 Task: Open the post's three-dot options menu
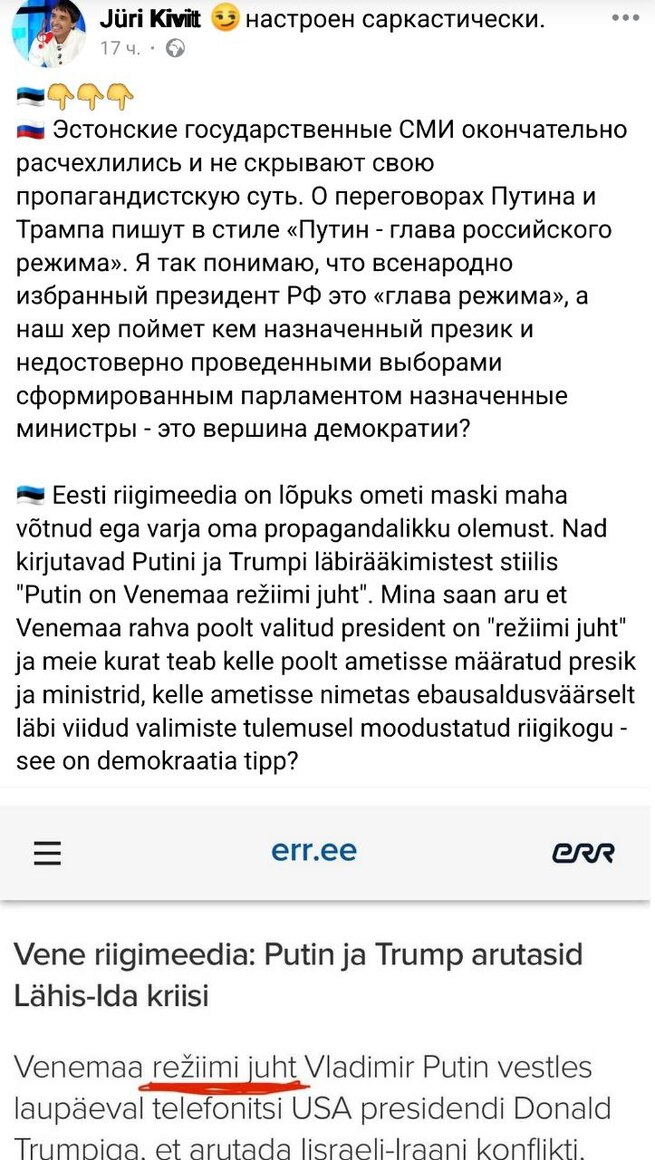tap(625, 18)
